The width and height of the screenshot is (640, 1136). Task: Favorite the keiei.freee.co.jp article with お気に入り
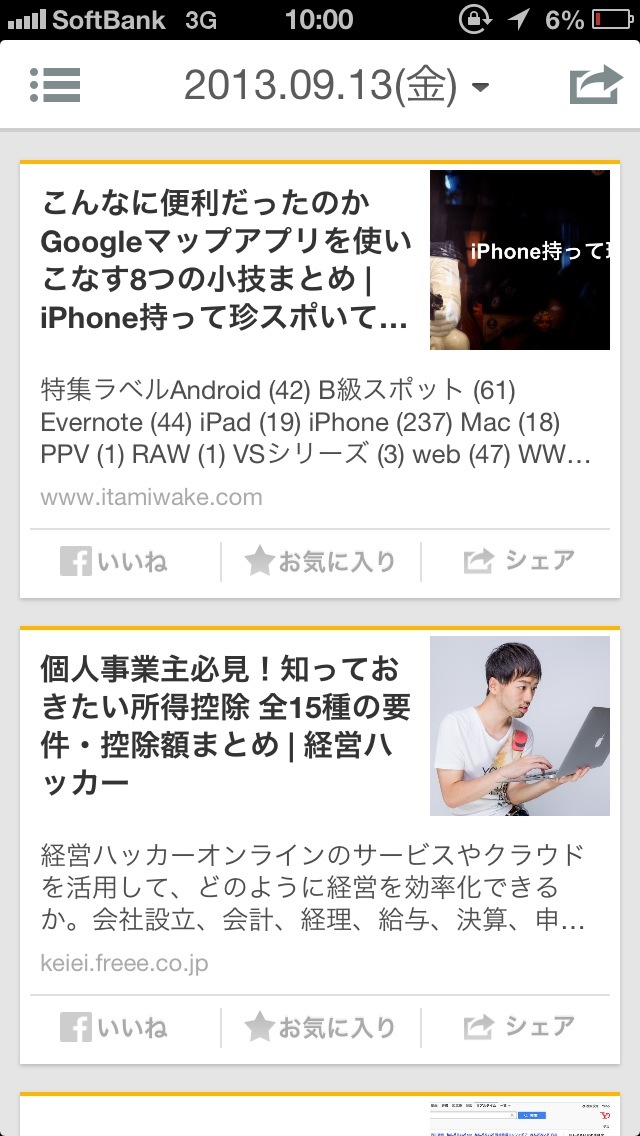321,1027
